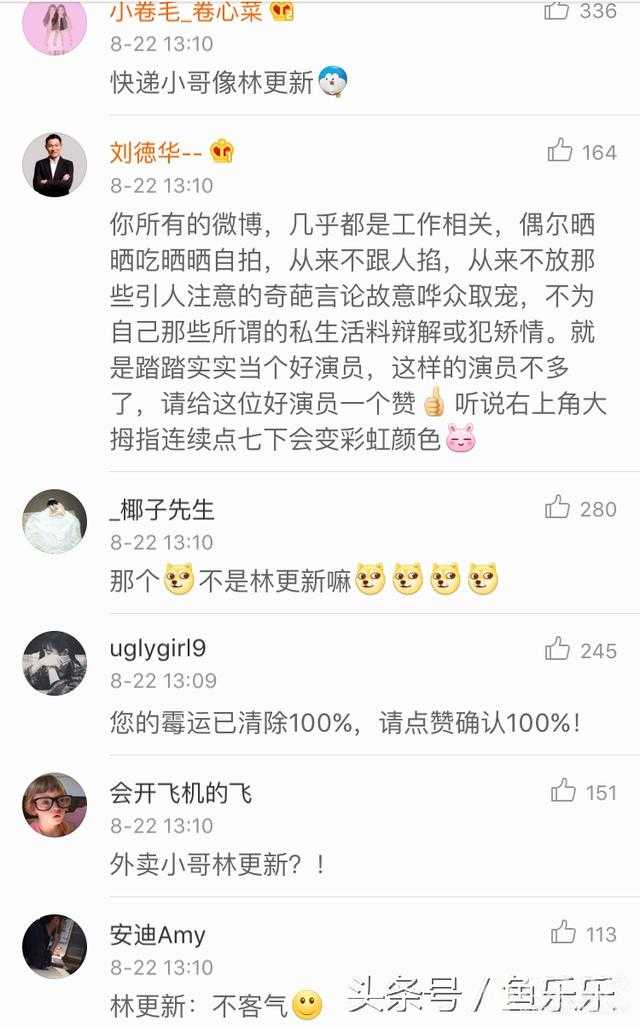Like 刘德华--'s comment

(x=560, y=152)
